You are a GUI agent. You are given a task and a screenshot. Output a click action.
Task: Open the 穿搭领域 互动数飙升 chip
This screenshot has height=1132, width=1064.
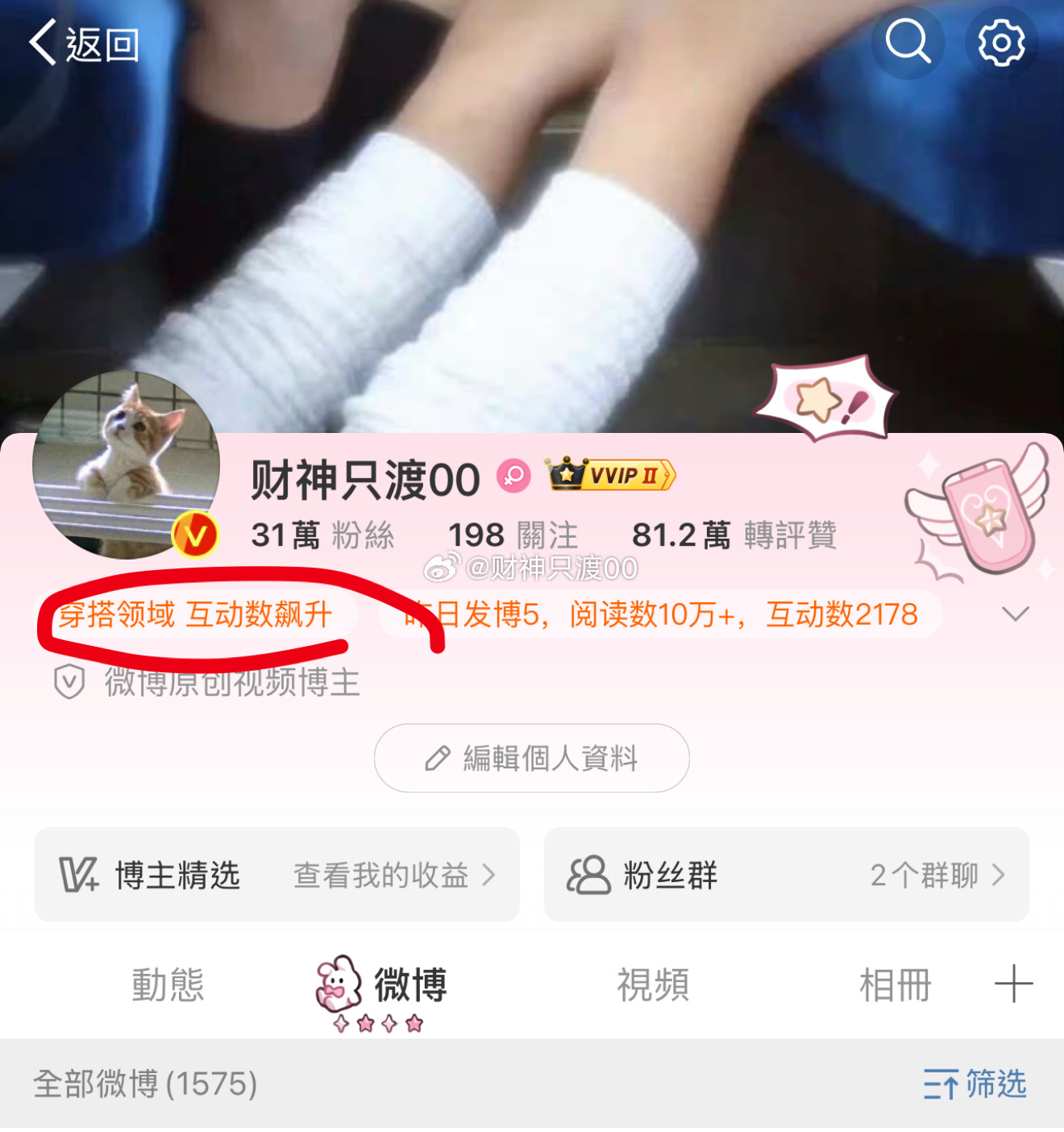(195, 614)
